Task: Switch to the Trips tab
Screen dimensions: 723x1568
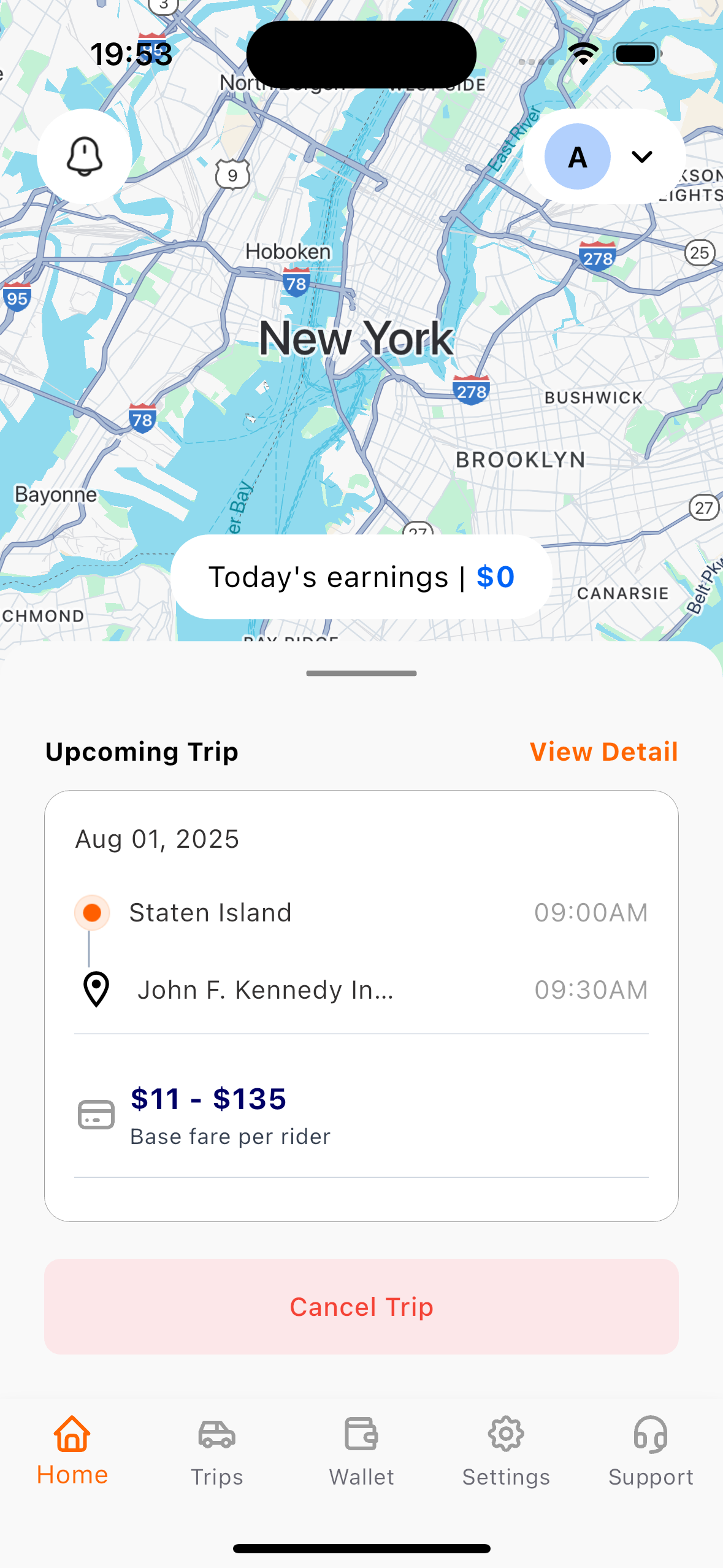Action: [x=217, y=1451]
